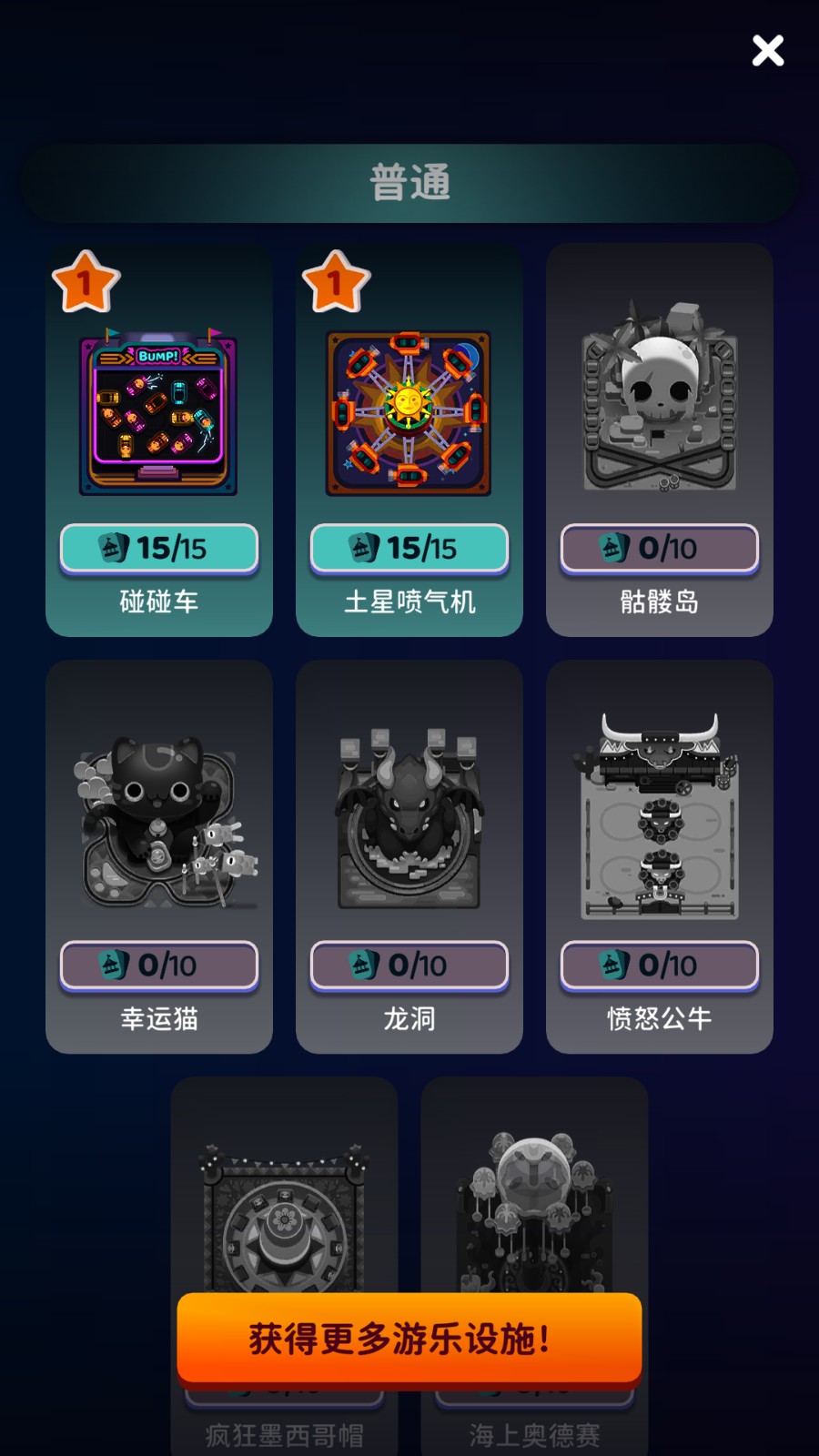Image resolution: width=819 pixels, height=1456 pixels.
Task: Select the 幸运猫 lucky cat ride
Action: point(158,824)
